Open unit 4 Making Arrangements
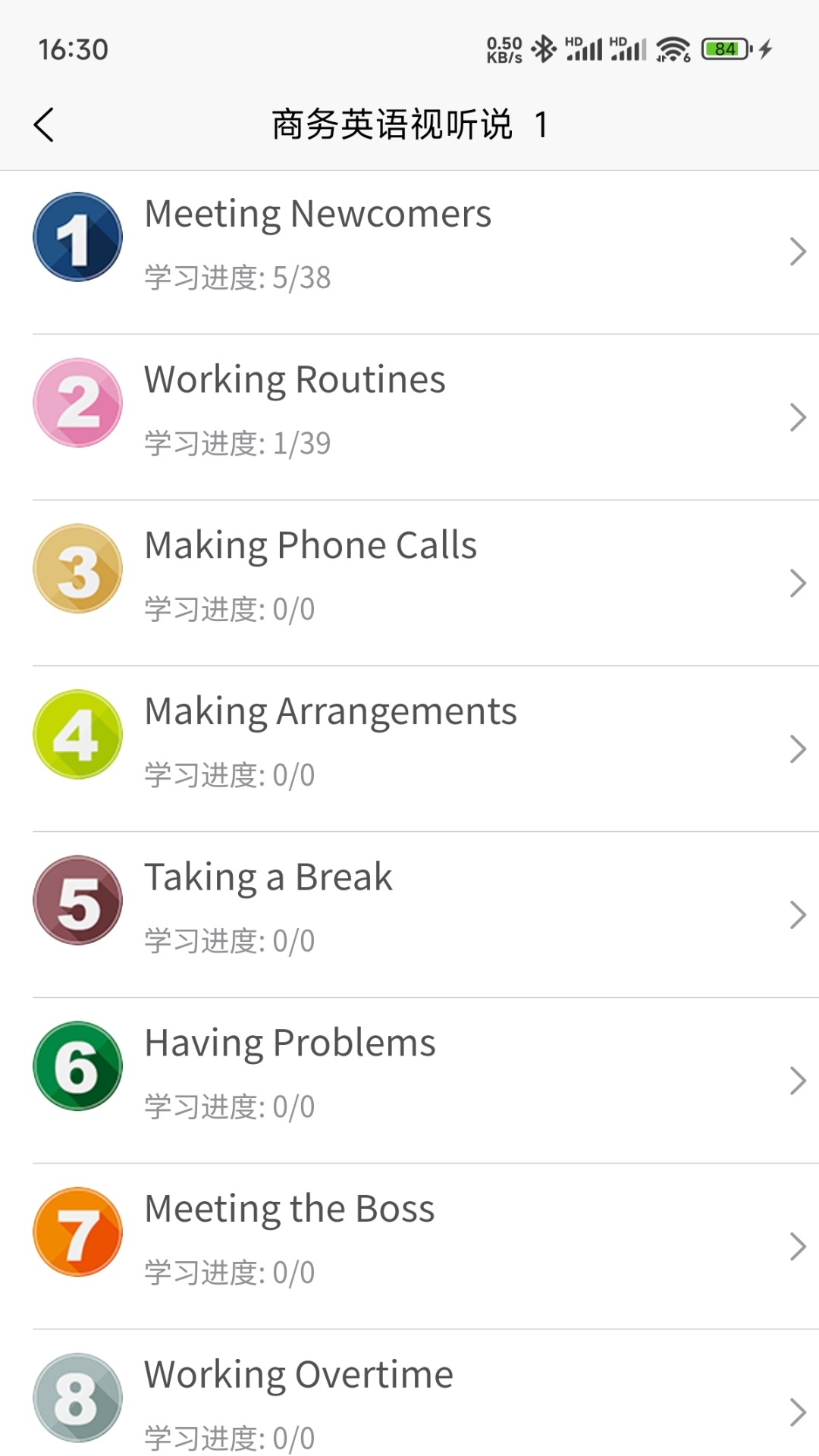Image resolution: width=819 pixels, height=1456 pixels. [409, 748]
